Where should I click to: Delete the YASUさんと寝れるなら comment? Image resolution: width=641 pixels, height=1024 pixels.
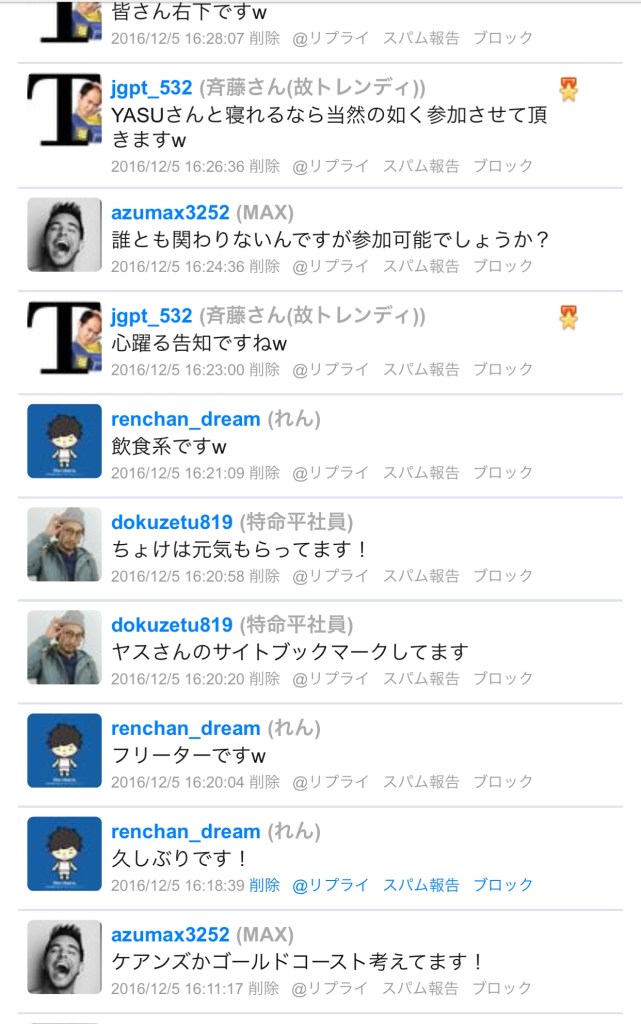tap(264, 166)
